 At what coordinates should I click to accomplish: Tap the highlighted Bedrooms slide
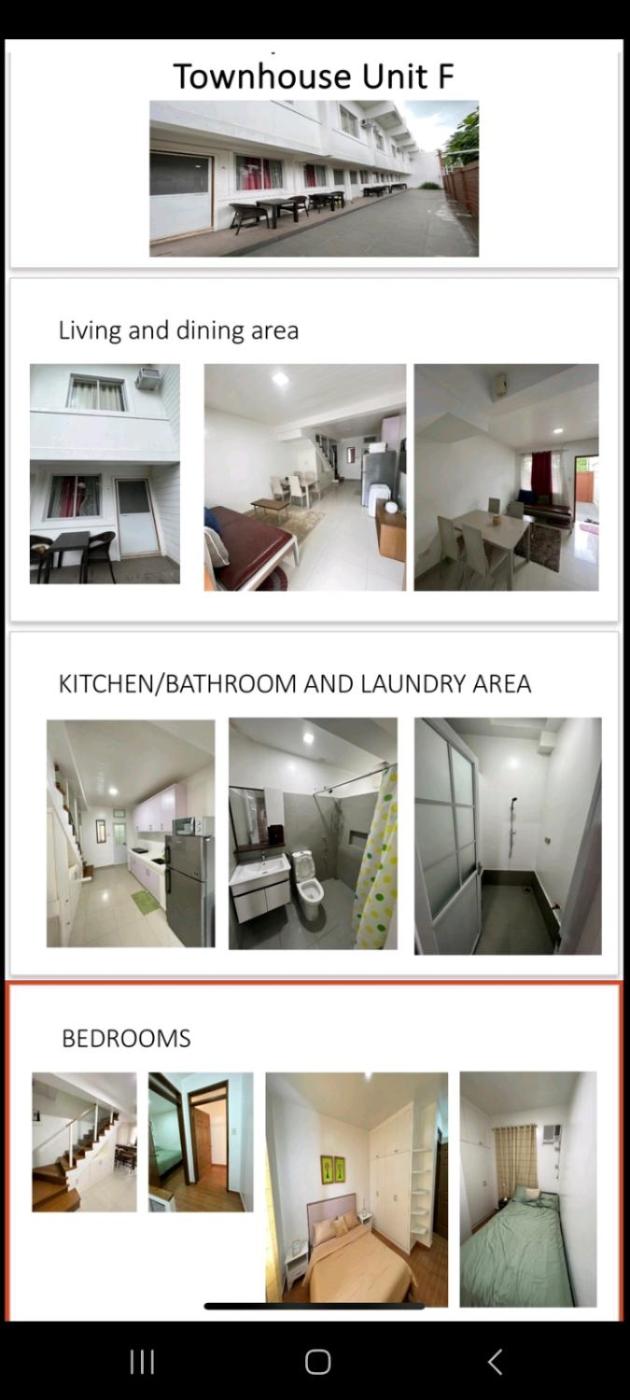click(314, 1150)
